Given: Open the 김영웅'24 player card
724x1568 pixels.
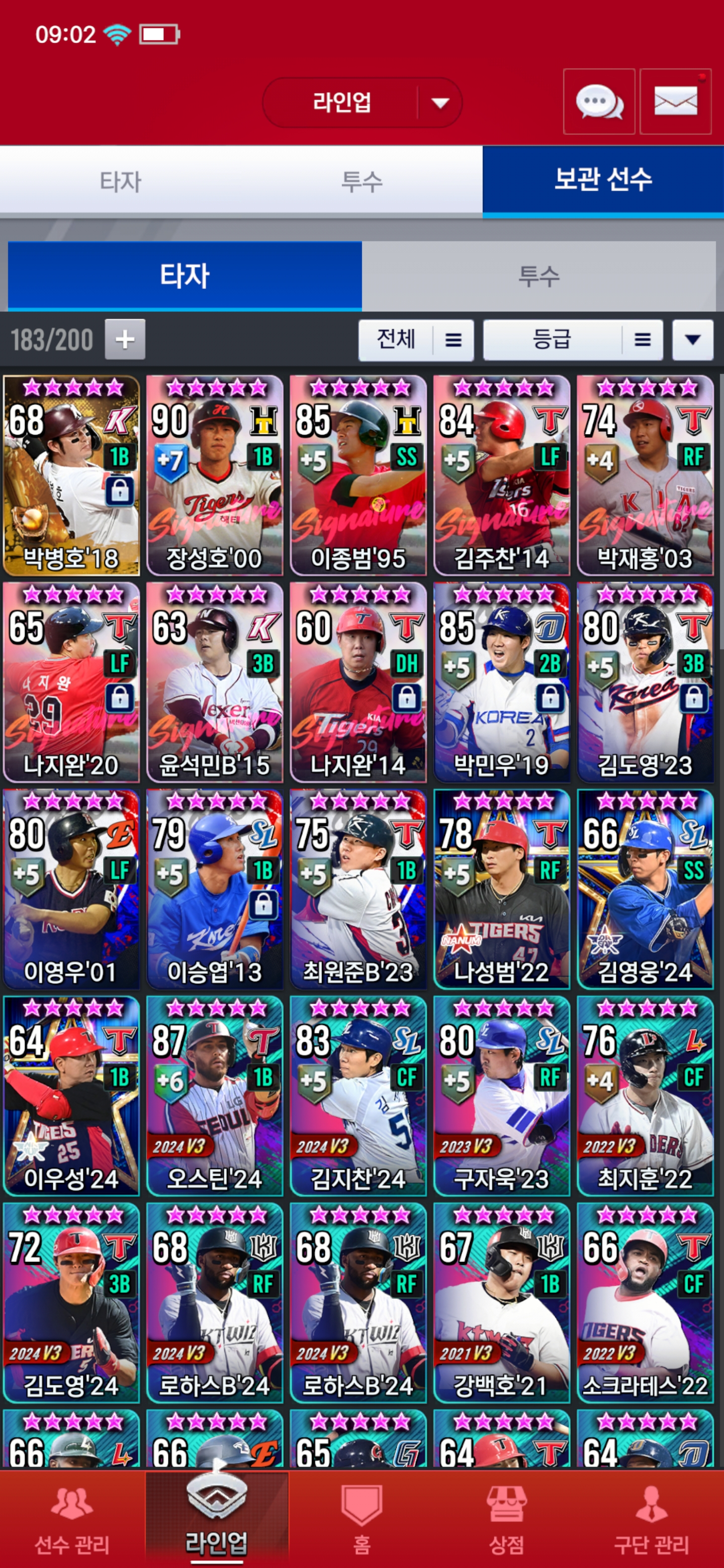Looking at the screenshot, I should (646, 890).
